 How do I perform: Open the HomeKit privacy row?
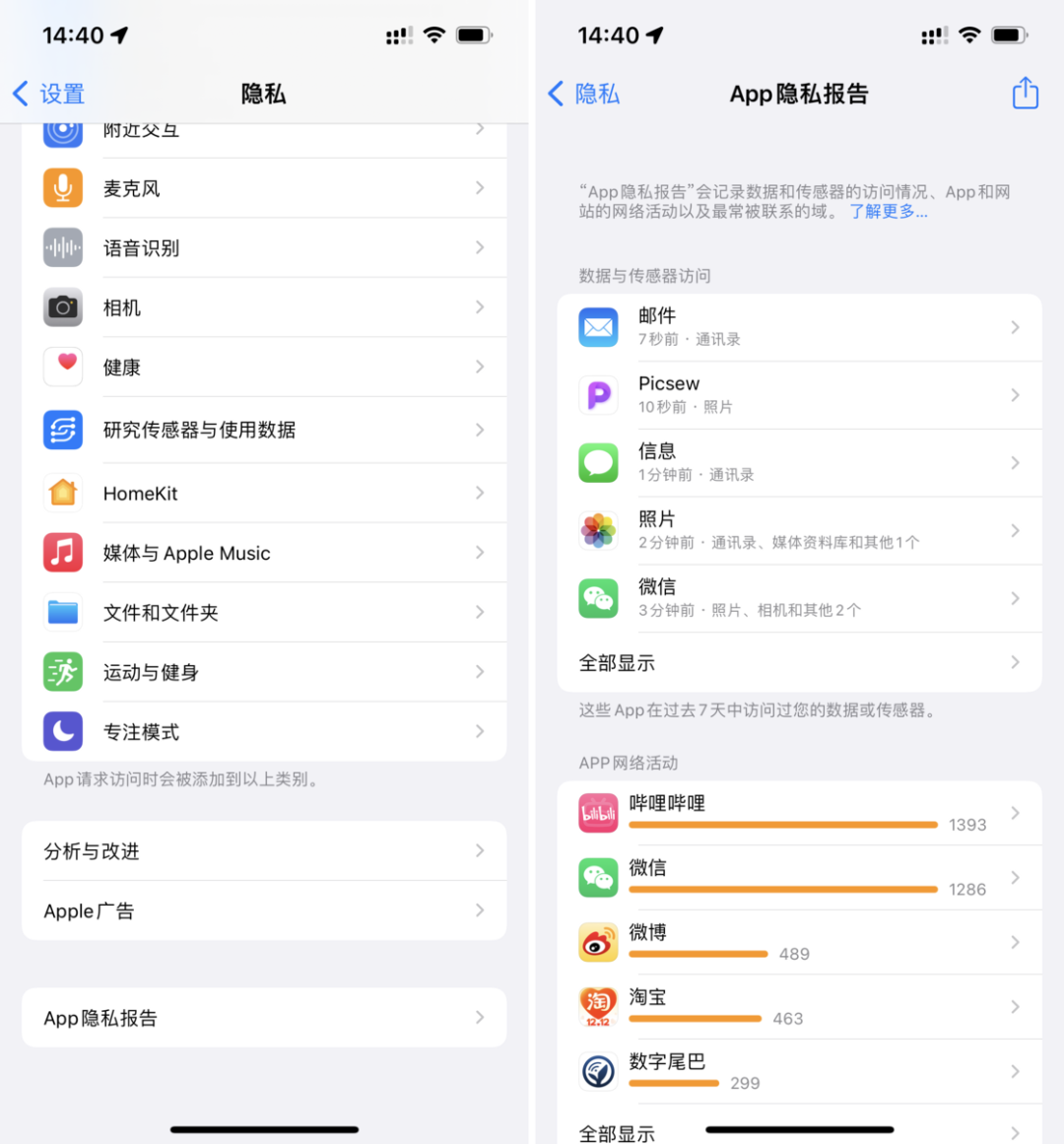coord(264,493)
